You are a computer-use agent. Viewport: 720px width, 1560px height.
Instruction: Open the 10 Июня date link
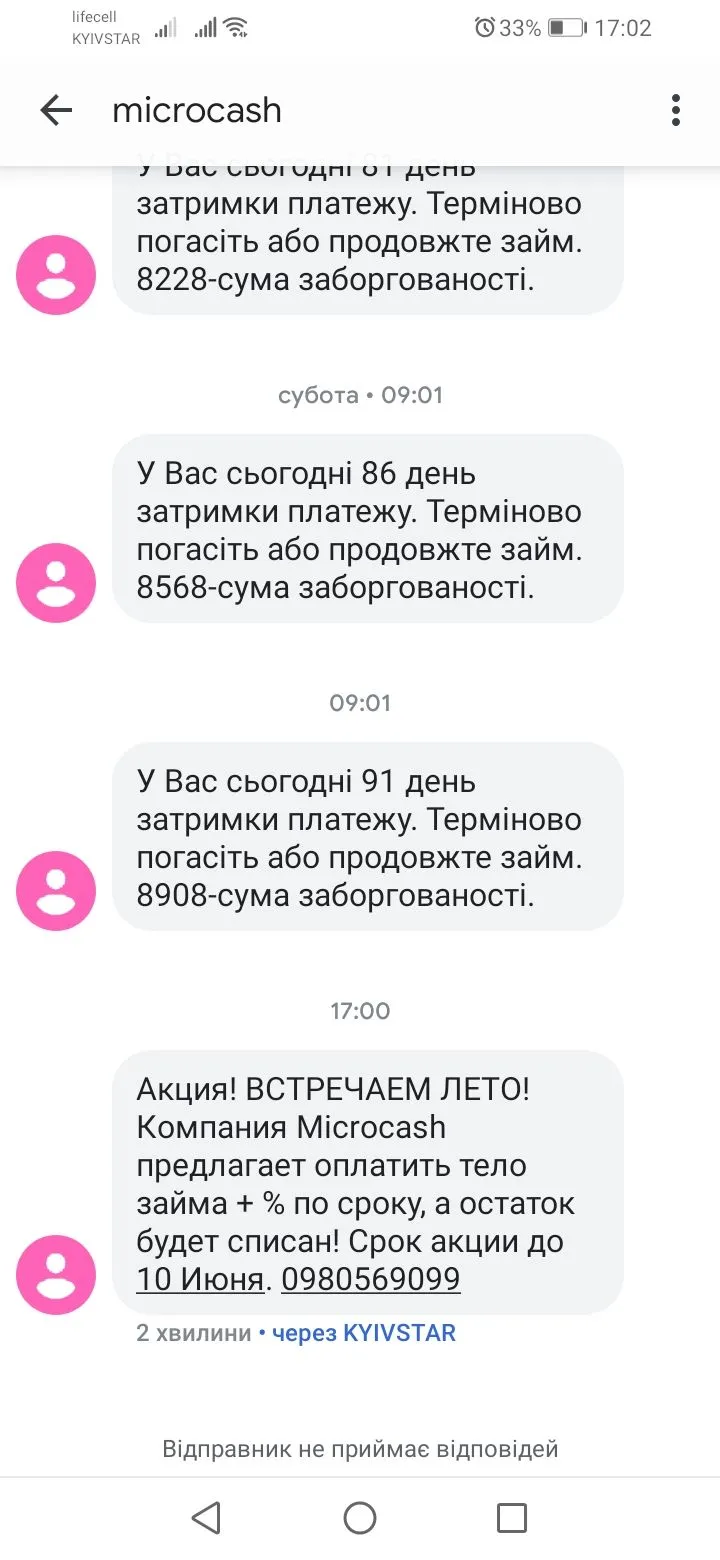coord(200,1279)
